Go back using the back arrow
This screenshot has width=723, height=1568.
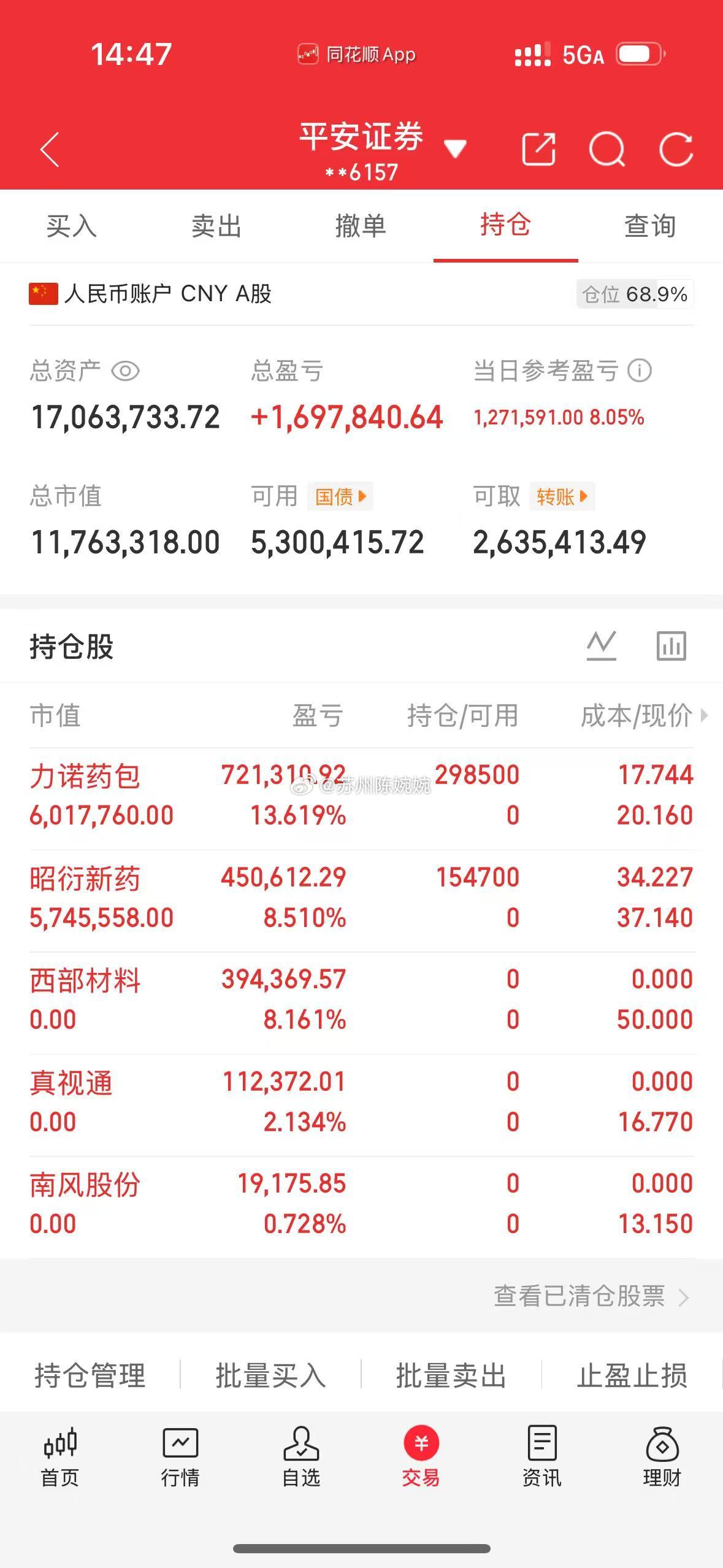click(50, 149)
